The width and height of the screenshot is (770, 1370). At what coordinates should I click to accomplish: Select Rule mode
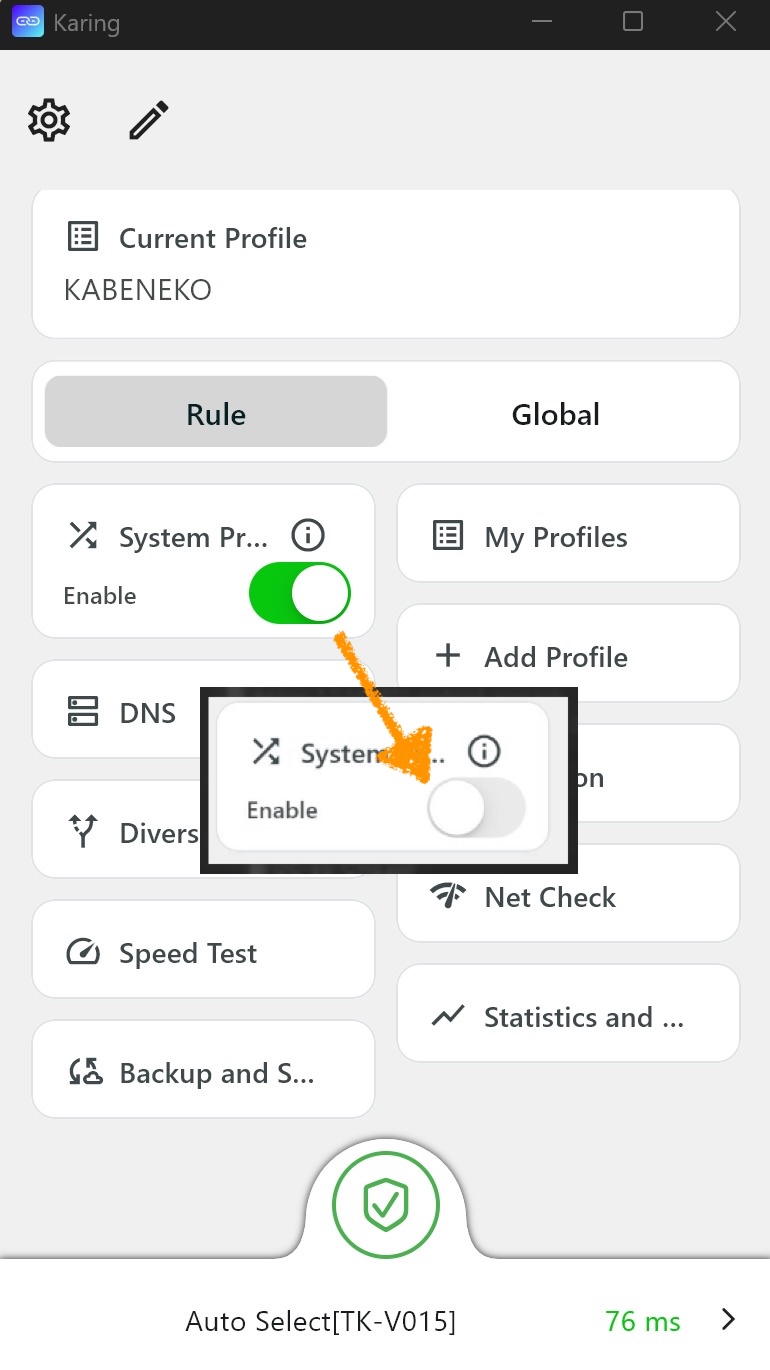[216, 414]
